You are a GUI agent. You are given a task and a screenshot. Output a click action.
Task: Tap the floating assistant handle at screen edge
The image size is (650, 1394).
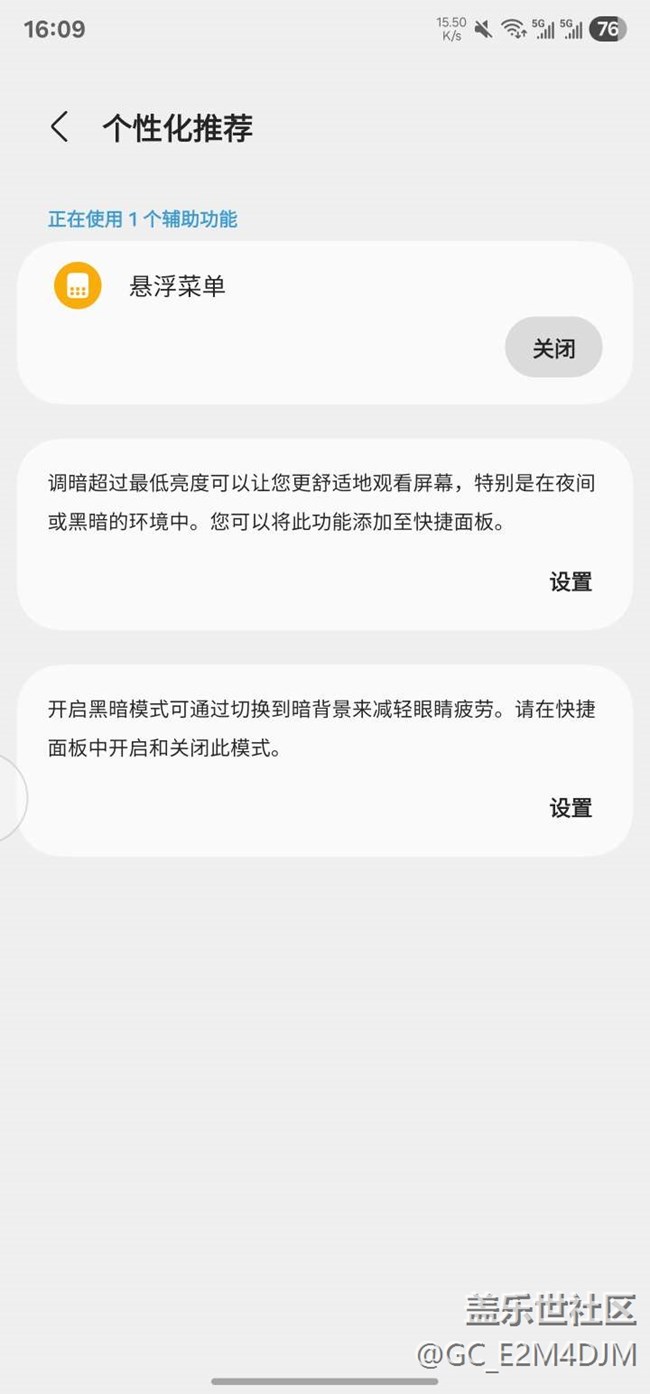coord(12,798)
